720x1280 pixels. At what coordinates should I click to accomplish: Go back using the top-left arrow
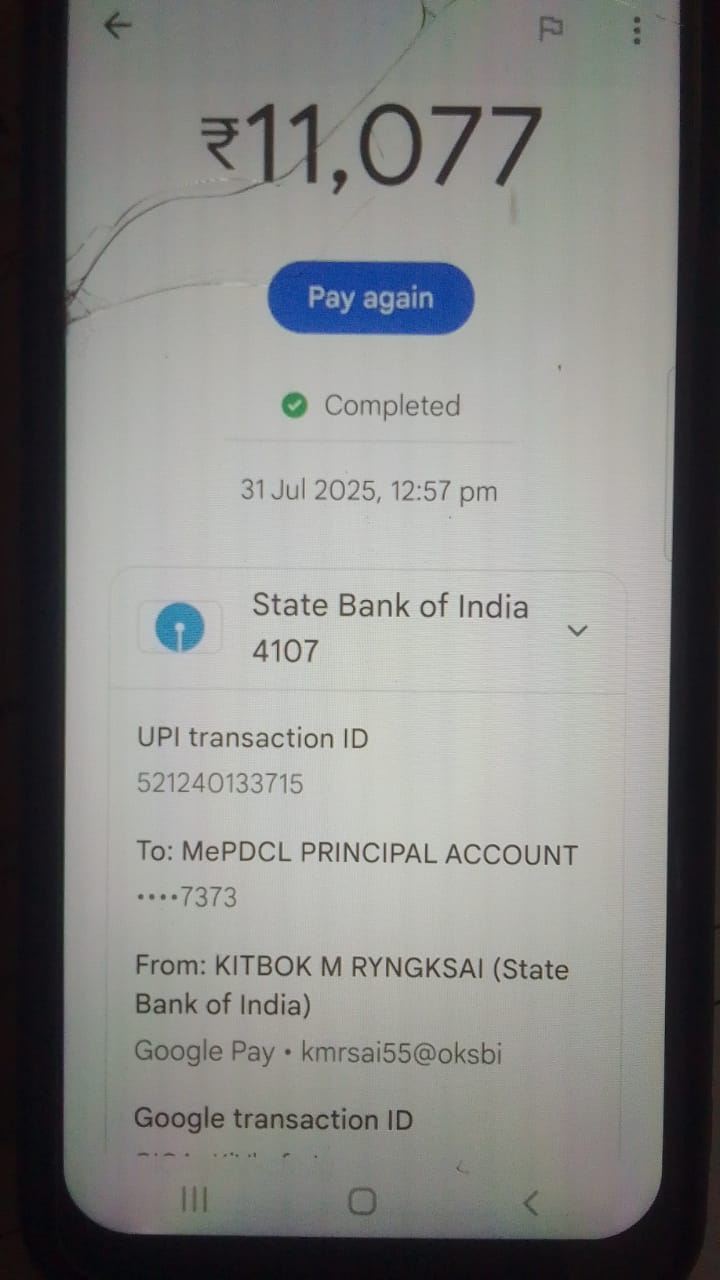(118, 26)
